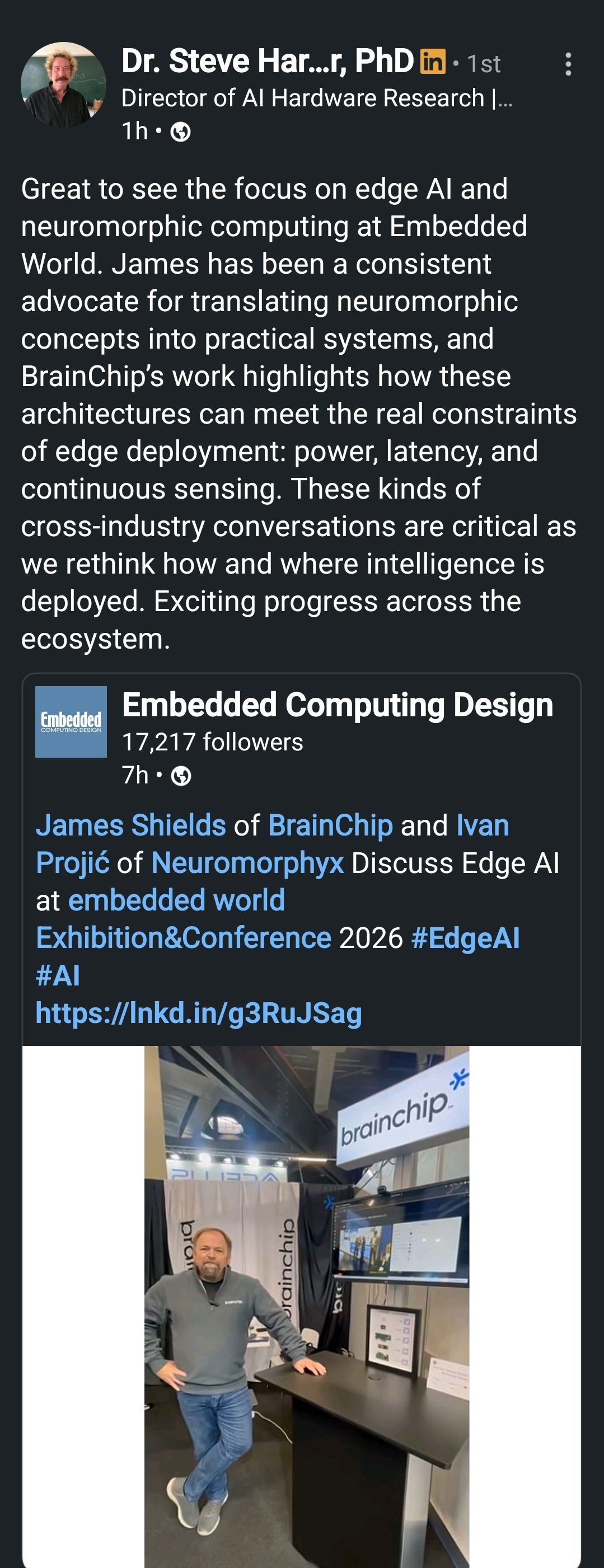
Task: Open the post's three-dot overflow menu
Action: point(568,64)
